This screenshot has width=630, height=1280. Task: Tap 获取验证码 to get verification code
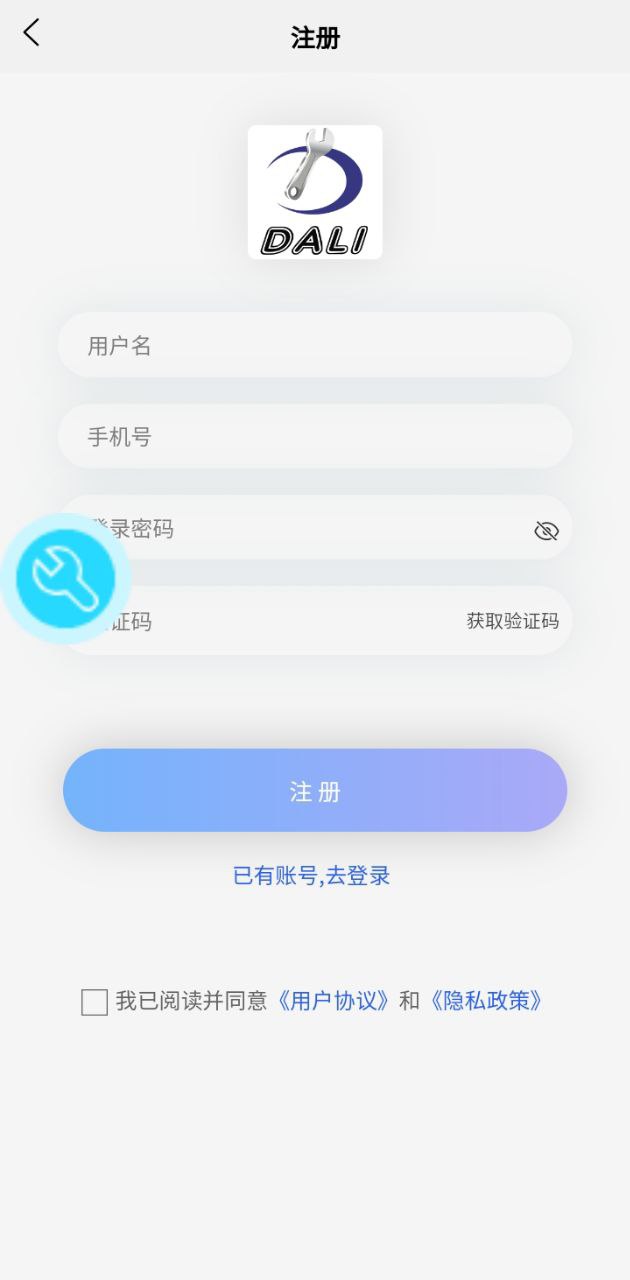tap(512, 621)
